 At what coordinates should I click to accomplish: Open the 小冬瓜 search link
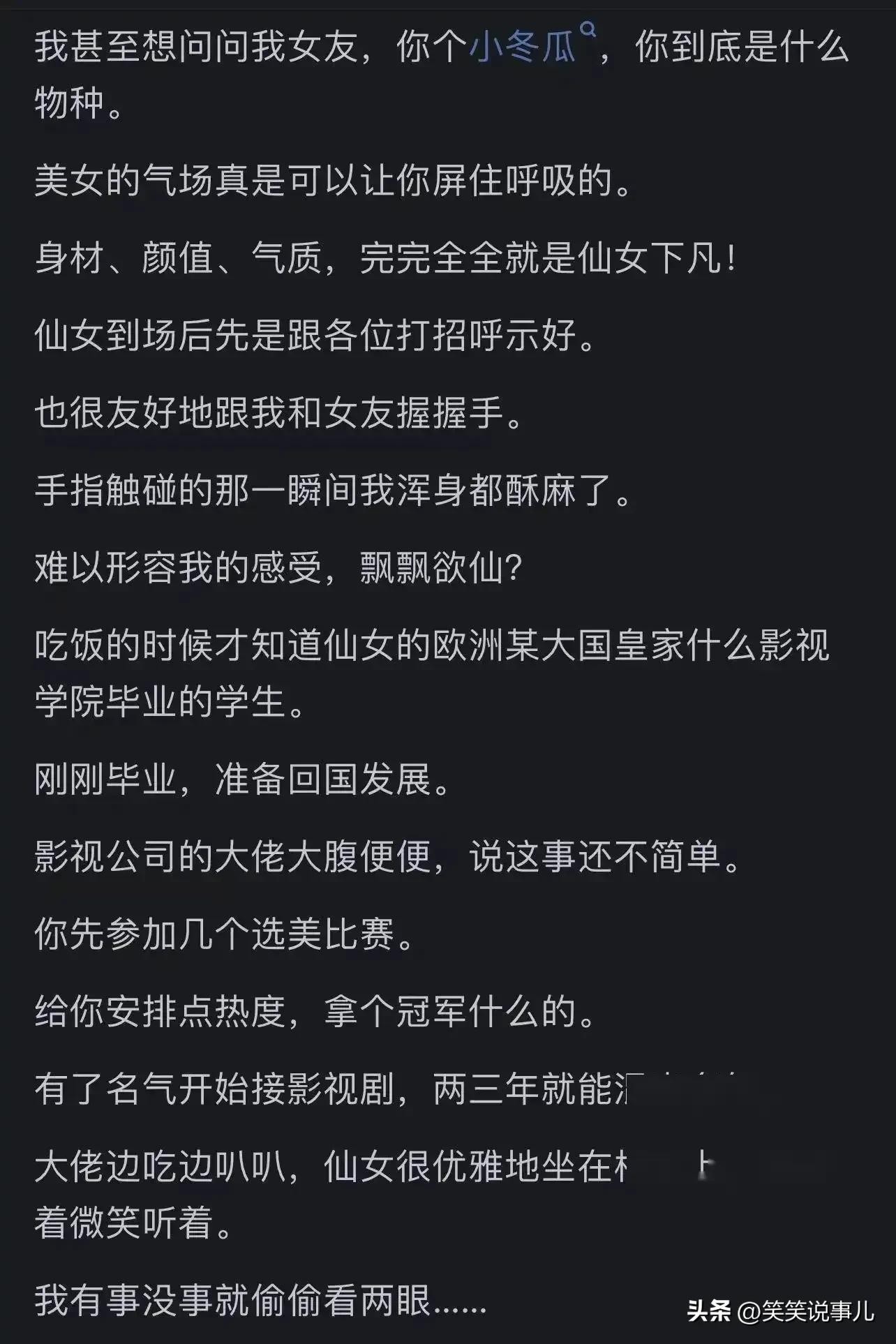(523, 47)
